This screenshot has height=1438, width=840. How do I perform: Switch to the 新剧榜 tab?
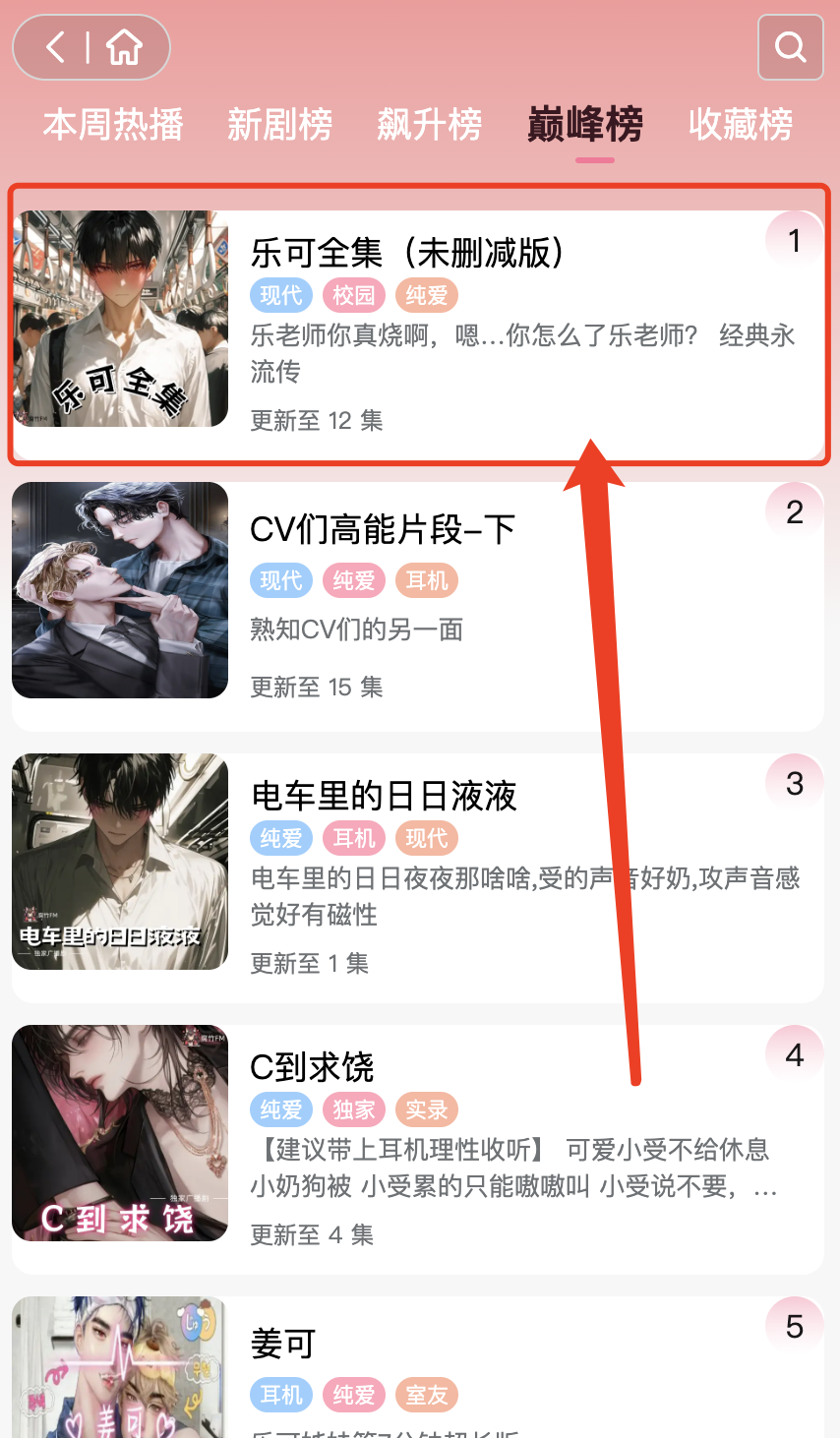279,125
